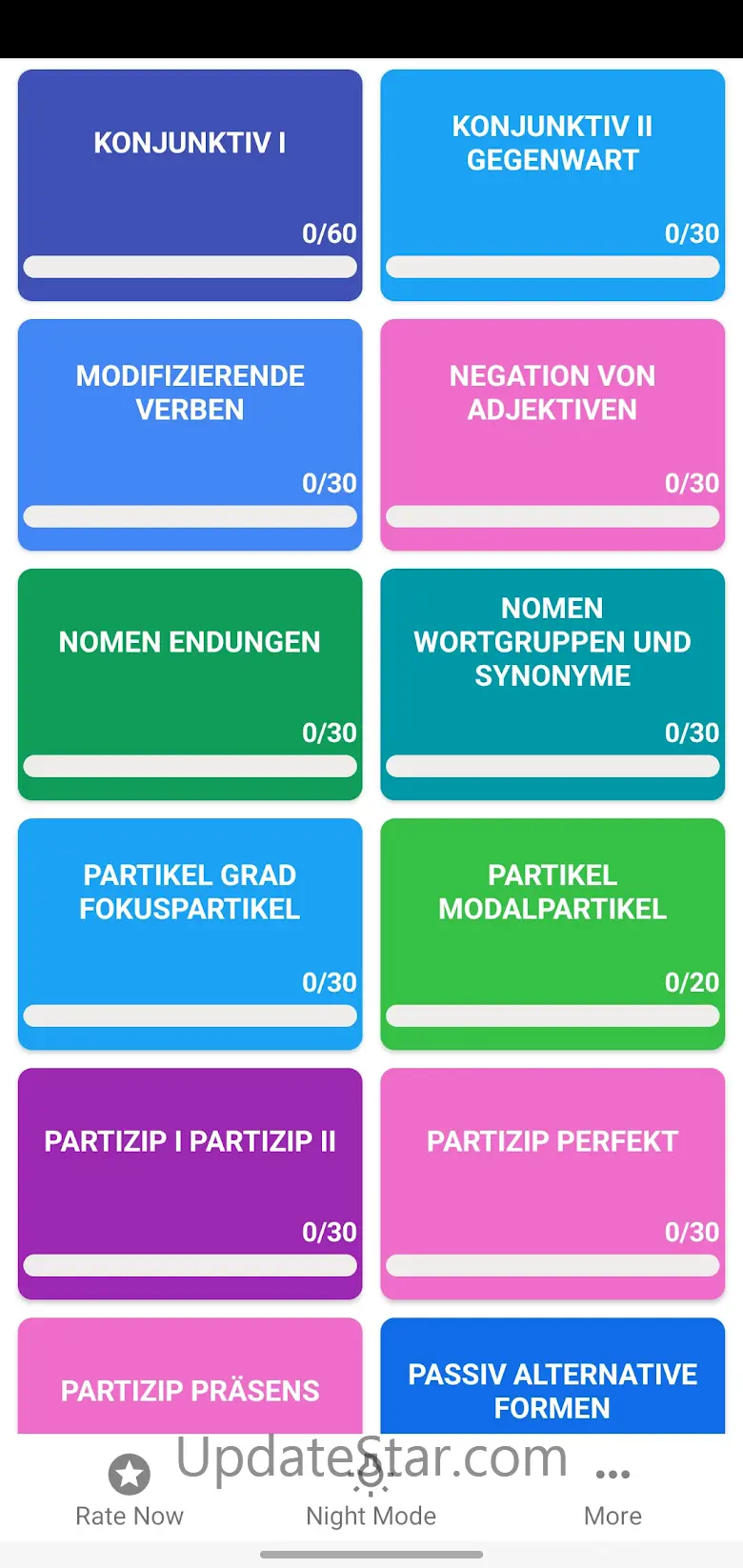
Task: Open the Konjunktiv I card
Action: click(190, 185)
